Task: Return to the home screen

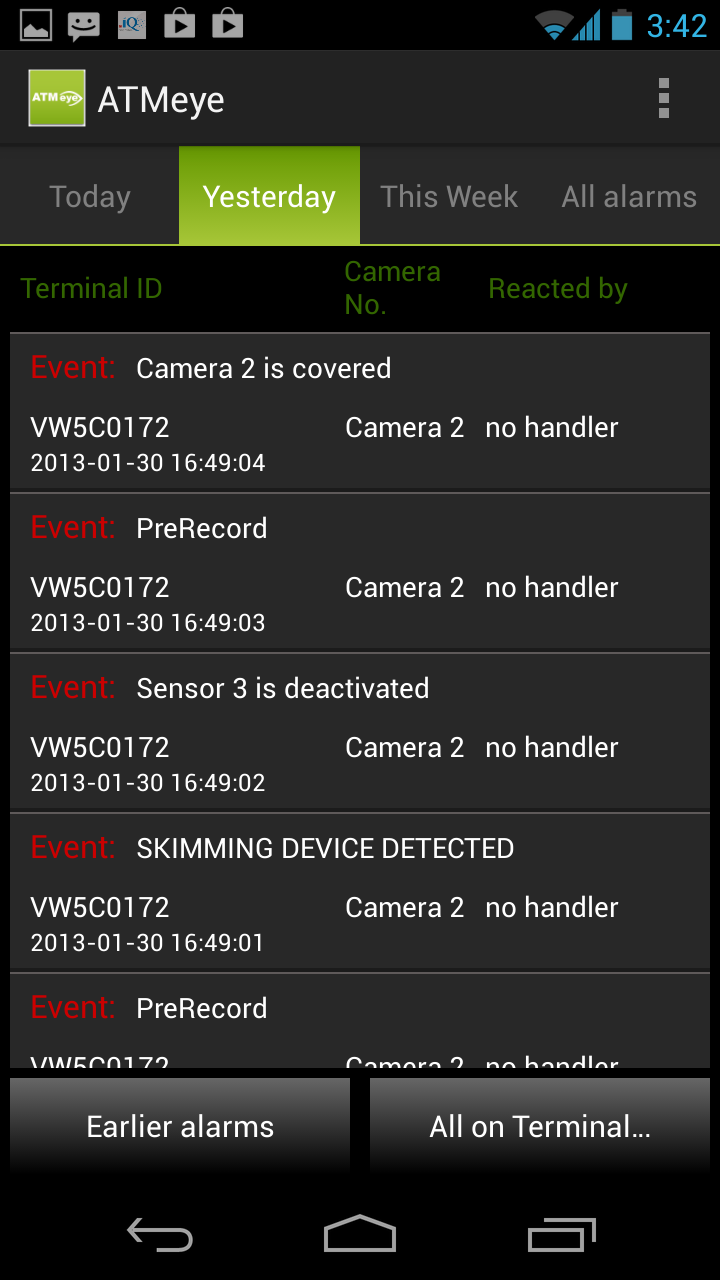Action: point(360,1236)
